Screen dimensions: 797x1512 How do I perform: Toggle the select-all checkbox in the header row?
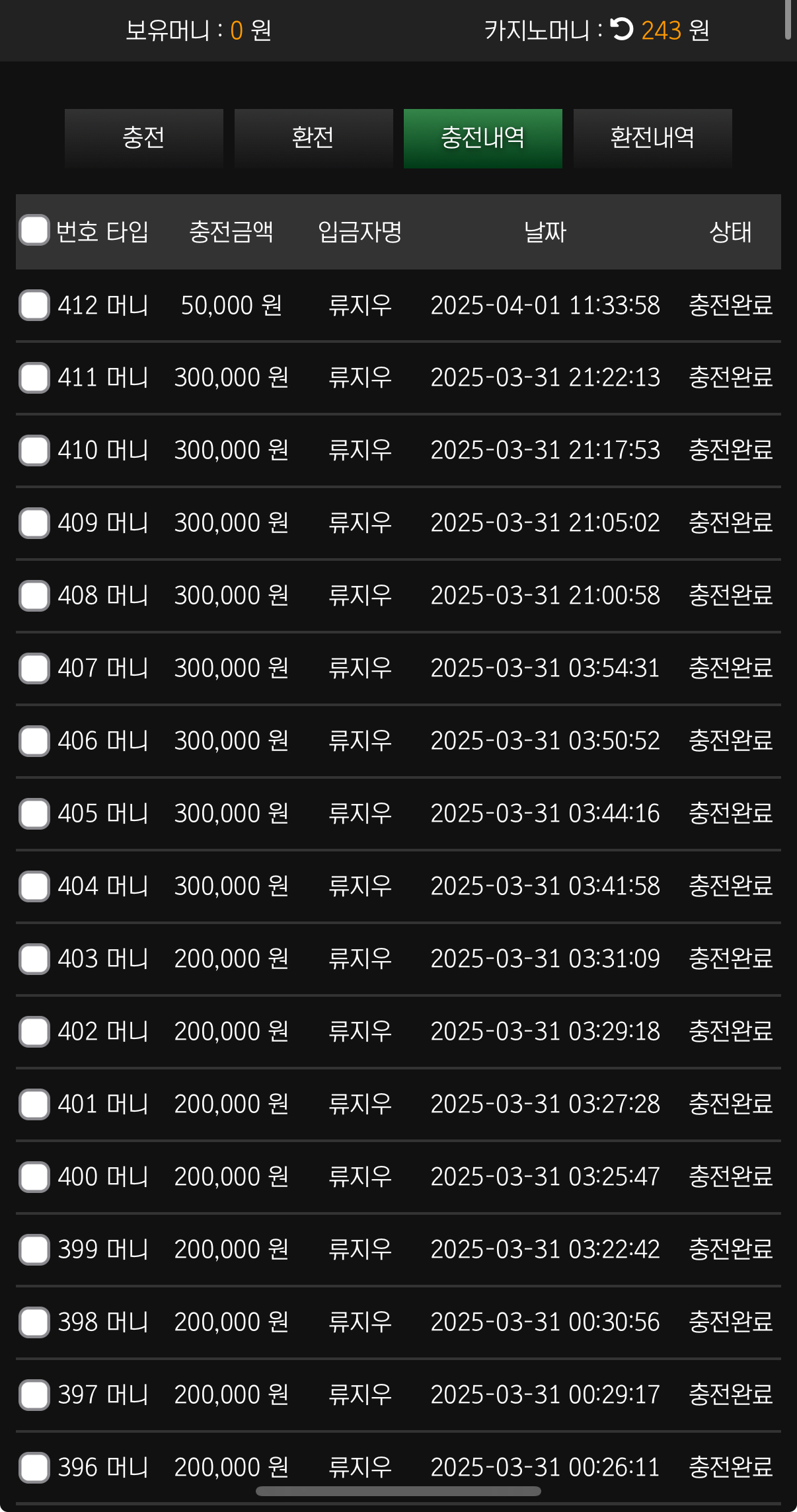[34, 231]
